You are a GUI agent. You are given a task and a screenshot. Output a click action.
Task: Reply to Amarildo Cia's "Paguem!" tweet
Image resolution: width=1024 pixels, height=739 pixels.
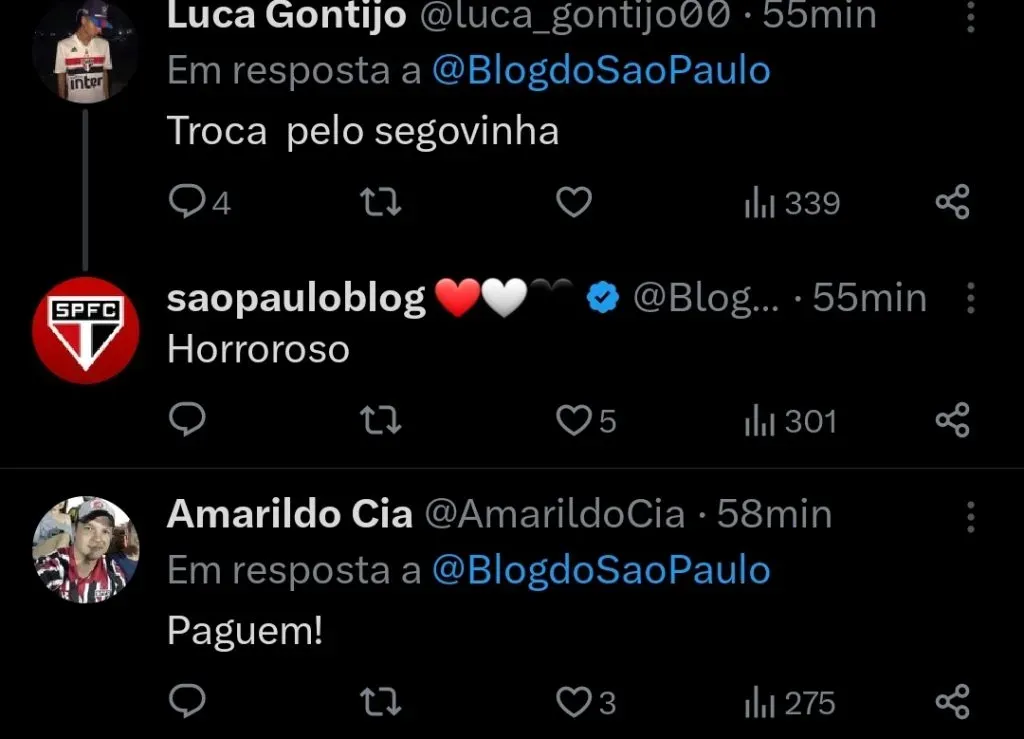pyautogui.click(x=187, y=702)
